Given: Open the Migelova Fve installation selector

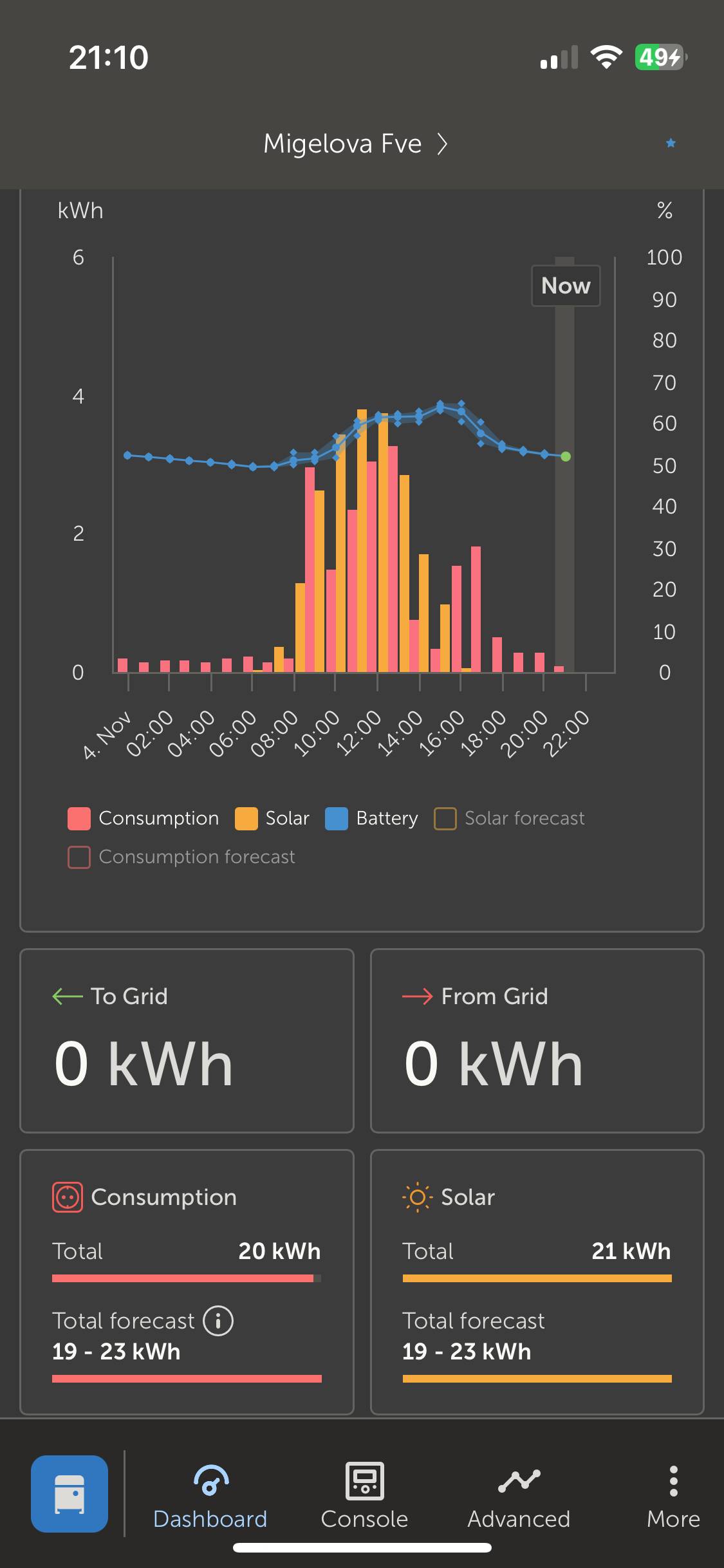Looking at the screenshot, I should click(x=355, y=144).
